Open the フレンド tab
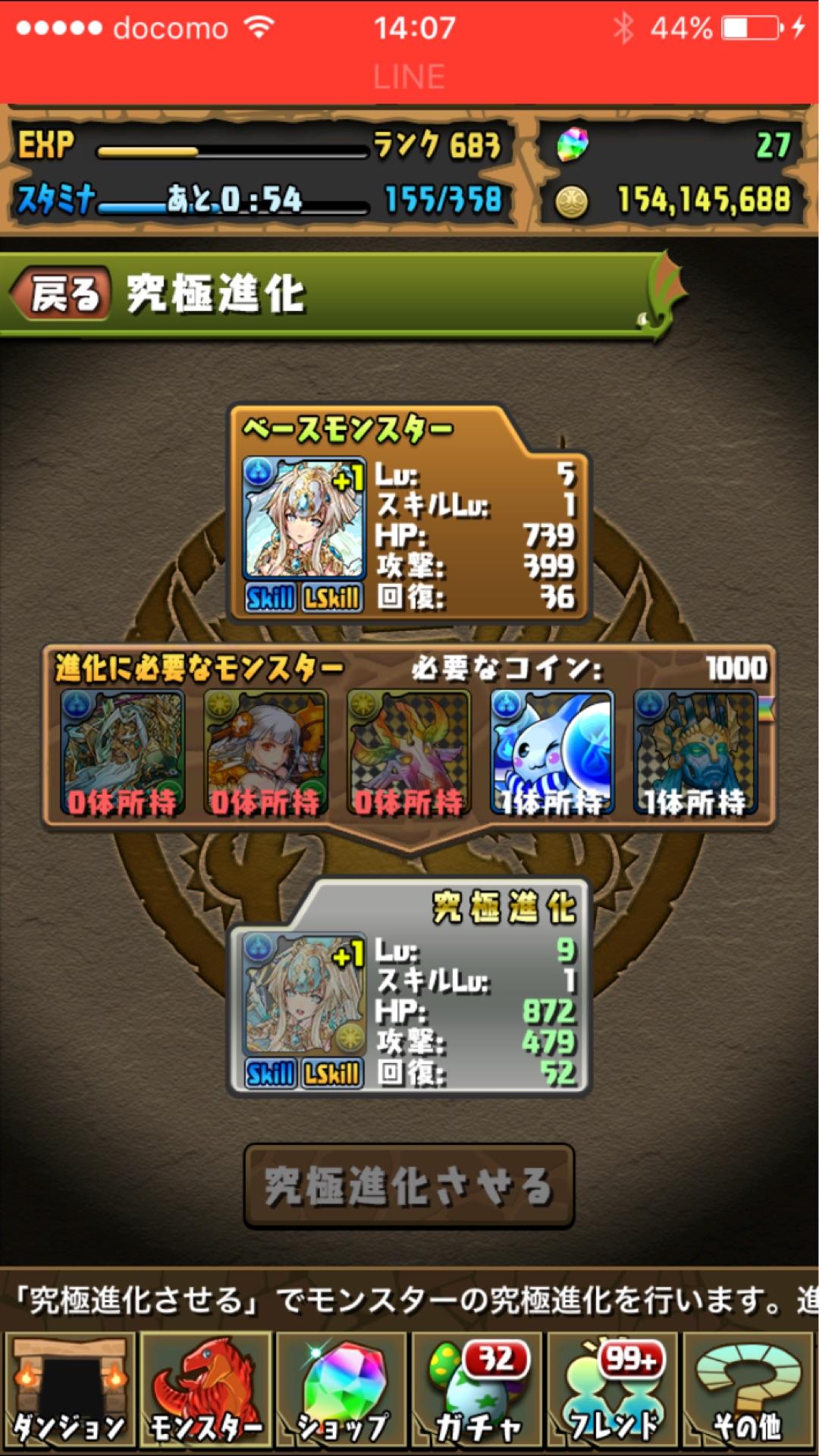The image size is (819, 1456). coord(613,1392)
